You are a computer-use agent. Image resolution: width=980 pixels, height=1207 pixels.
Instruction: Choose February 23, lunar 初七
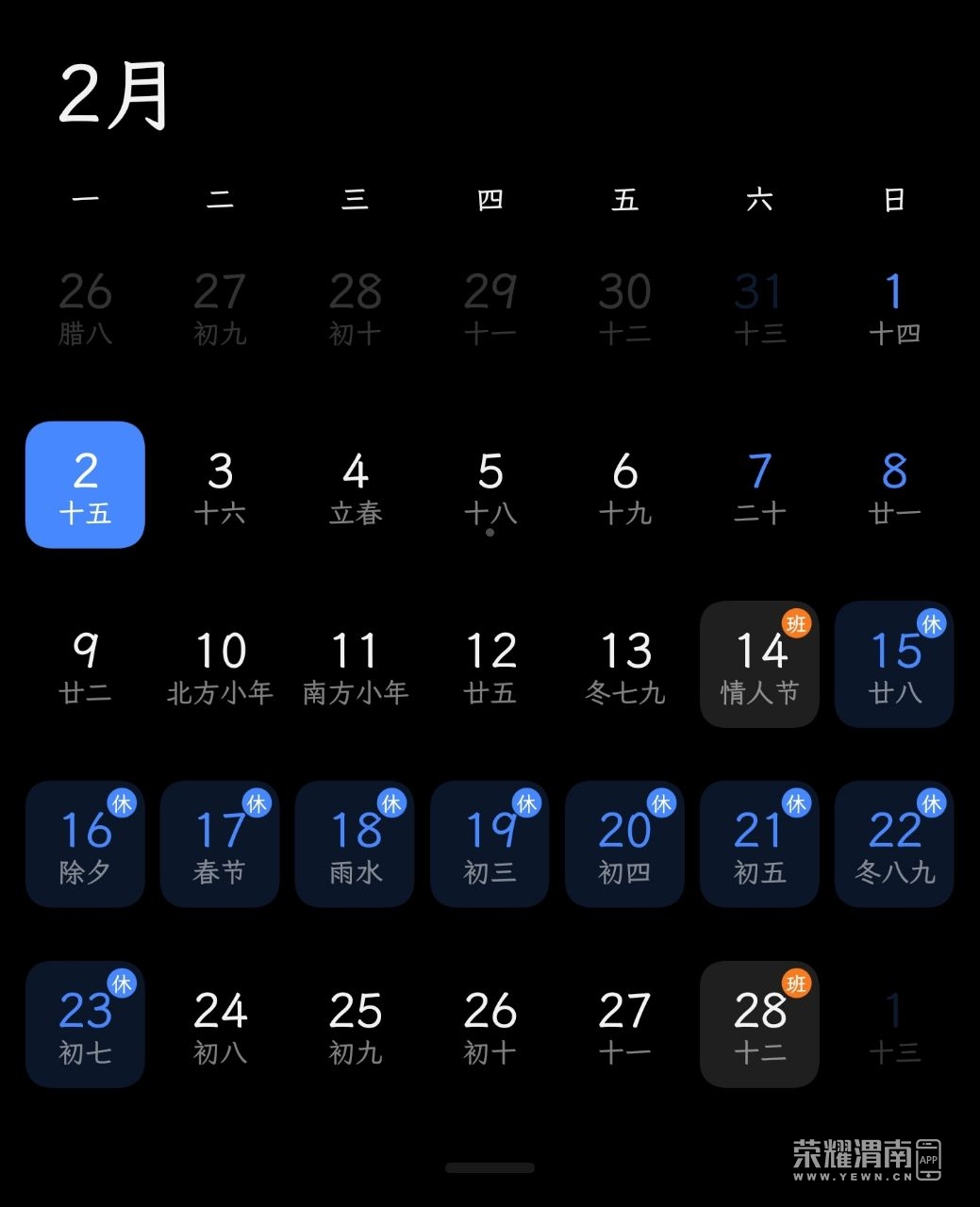(x=85, y=1024)
